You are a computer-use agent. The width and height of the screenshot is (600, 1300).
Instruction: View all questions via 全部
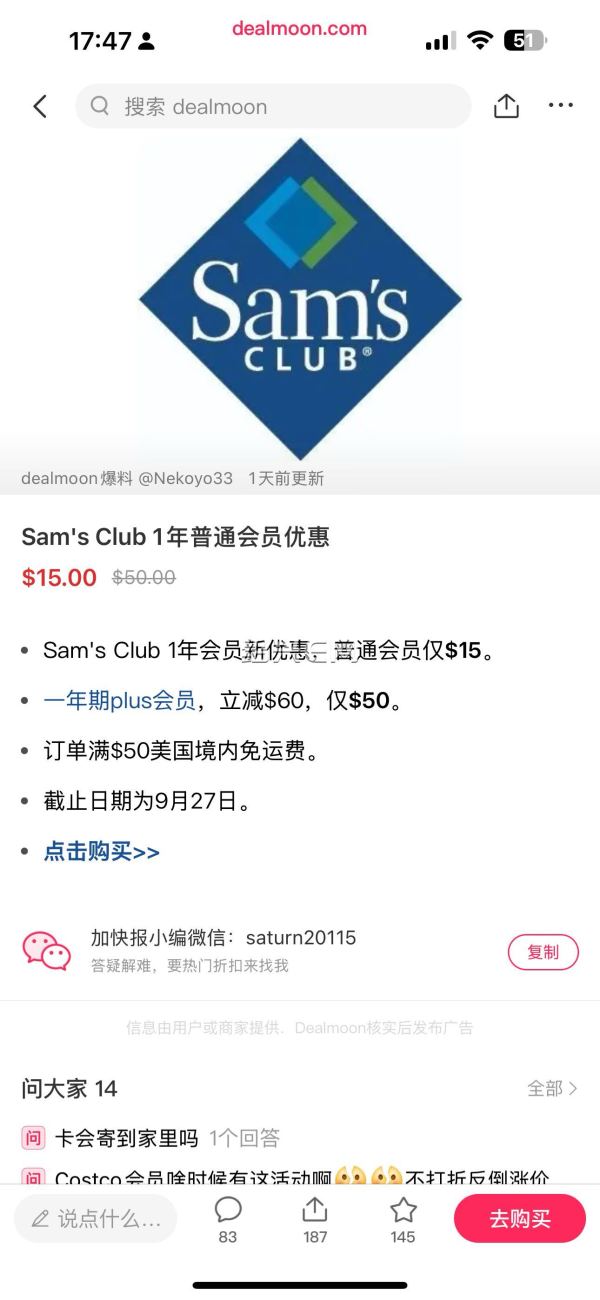552,1089
